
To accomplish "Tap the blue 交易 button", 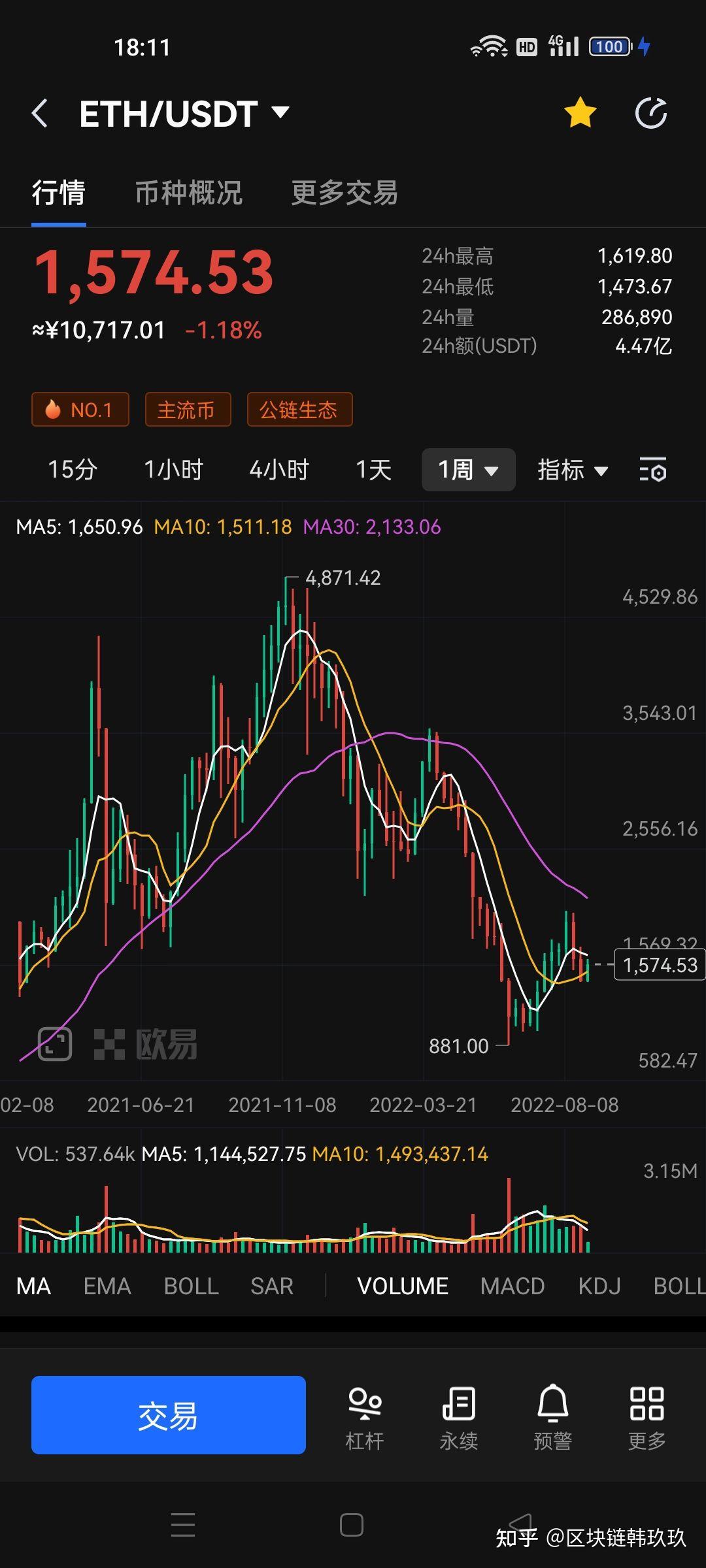I will (168, 1415).
